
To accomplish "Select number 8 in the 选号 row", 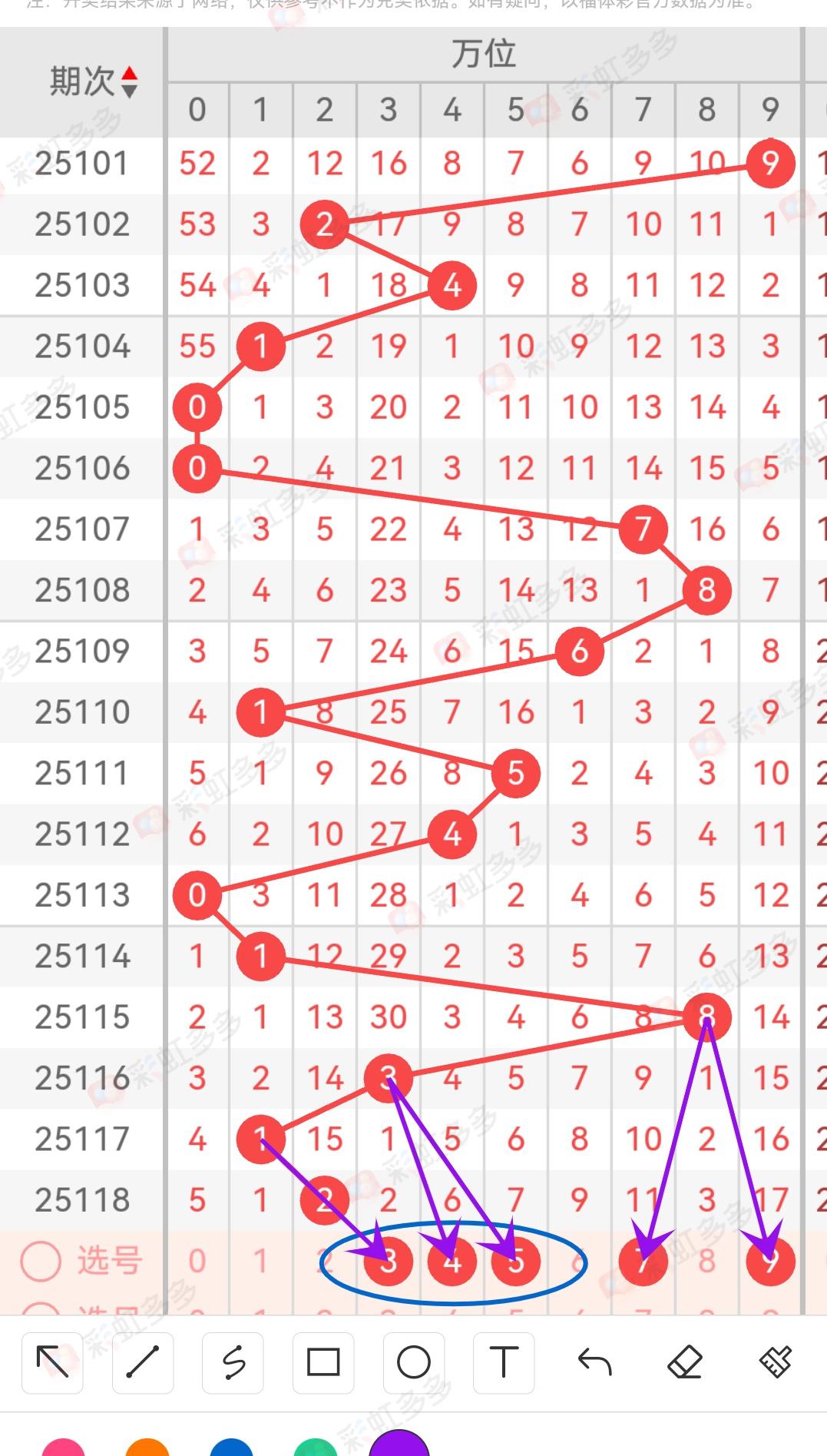I will click(706, 1261).
